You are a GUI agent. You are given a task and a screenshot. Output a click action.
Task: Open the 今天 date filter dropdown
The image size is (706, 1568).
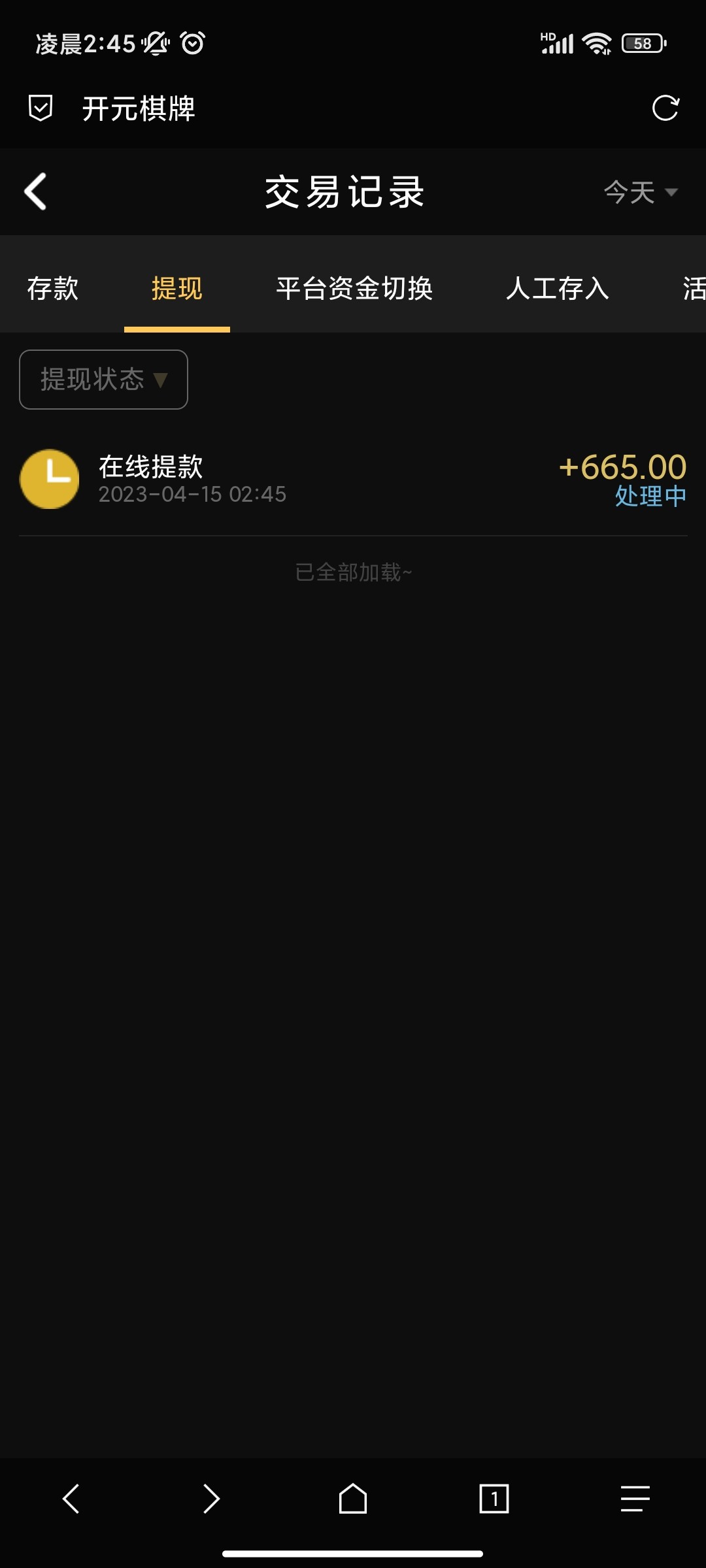click(x=639, y=193)
